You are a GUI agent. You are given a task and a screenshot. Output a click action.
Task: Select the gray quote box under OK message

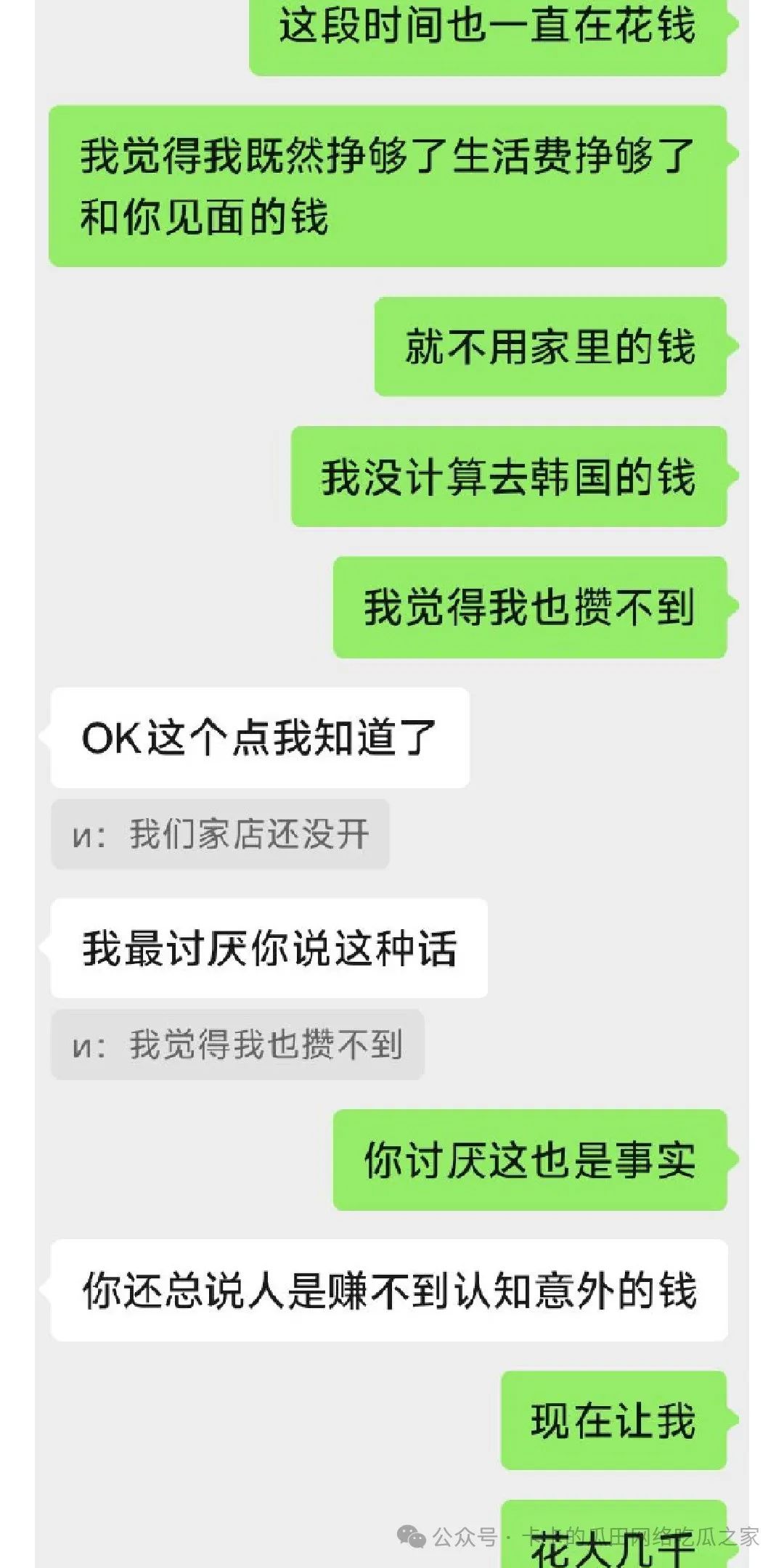(218, 835)
